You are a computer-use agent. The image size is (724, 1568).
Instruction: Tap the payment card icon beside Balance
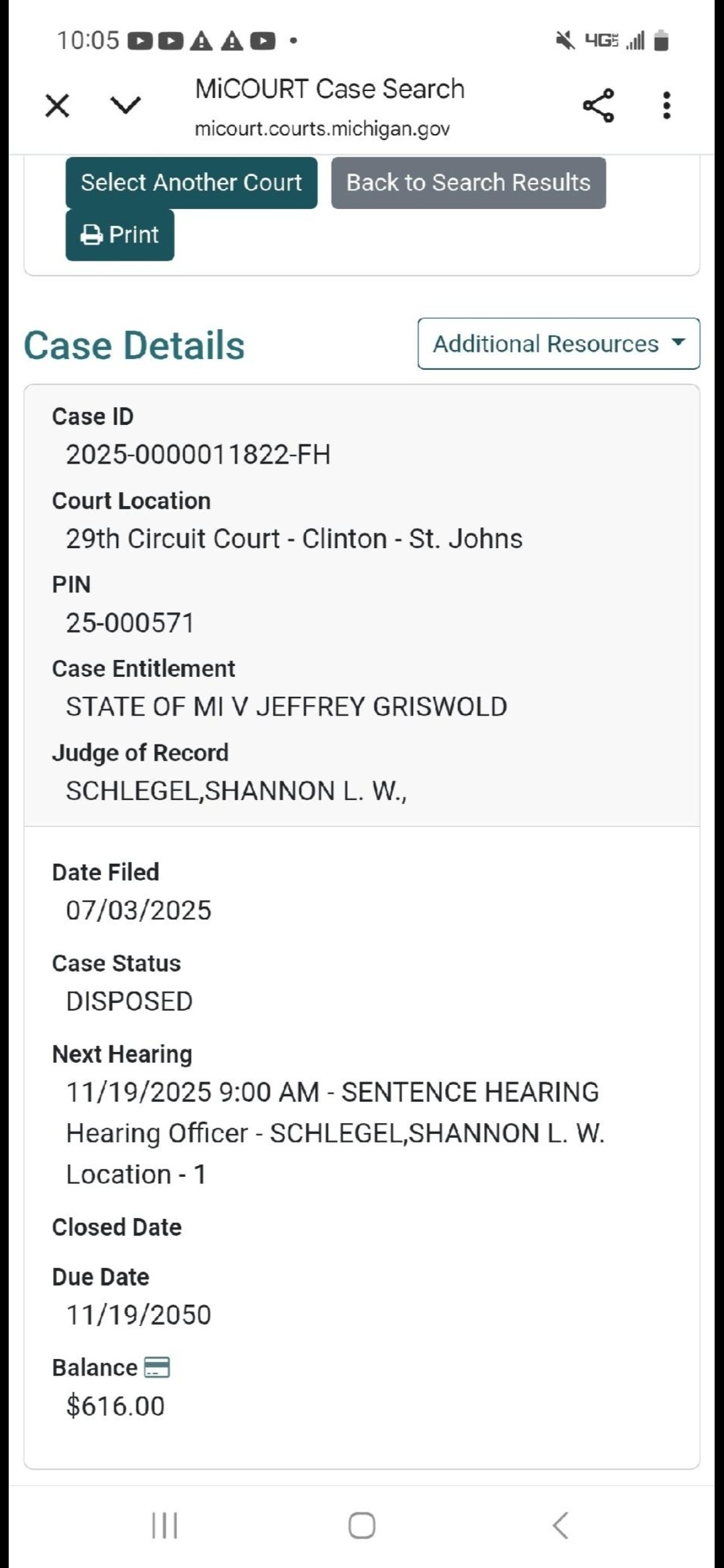click(x=158, y=1368)
